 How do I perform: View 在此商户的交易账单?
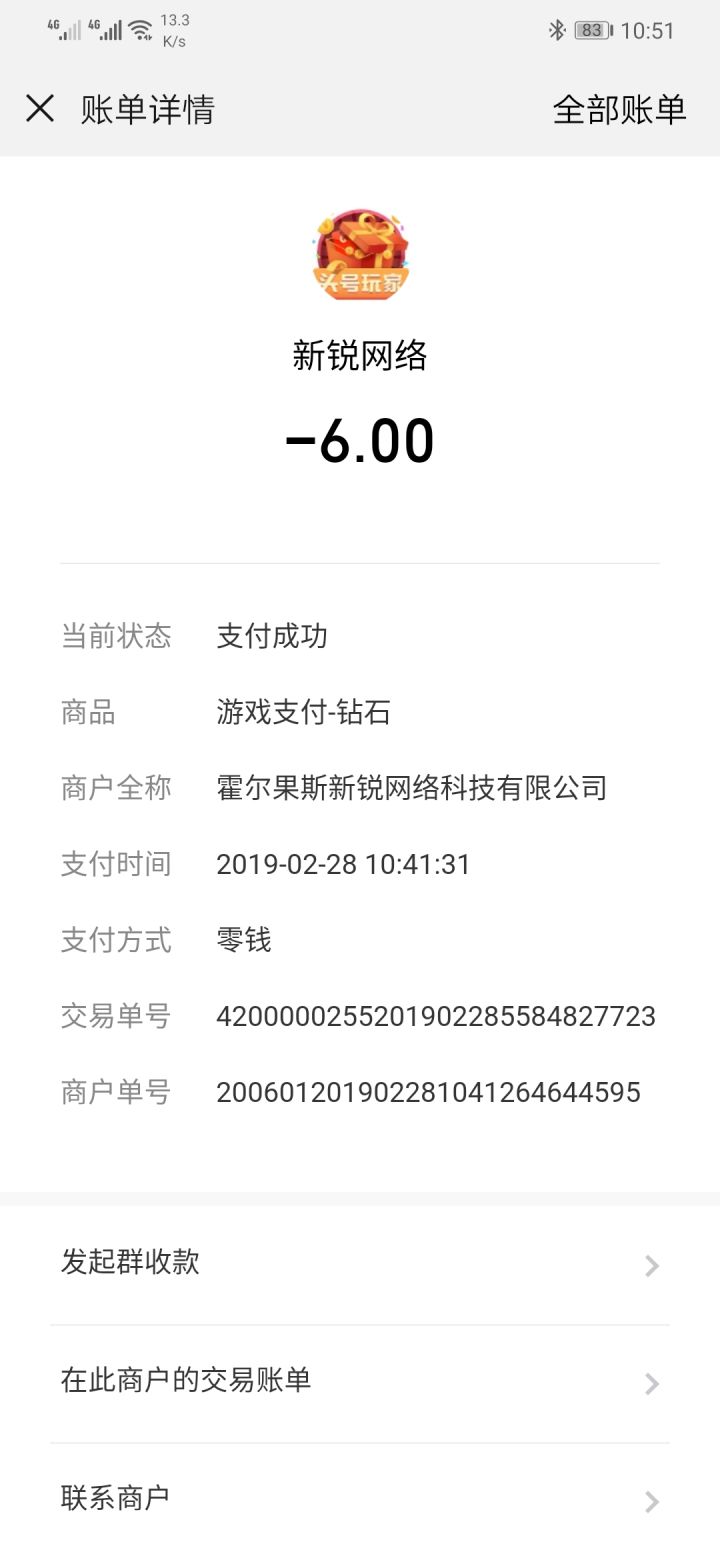tap(360, 1383)
